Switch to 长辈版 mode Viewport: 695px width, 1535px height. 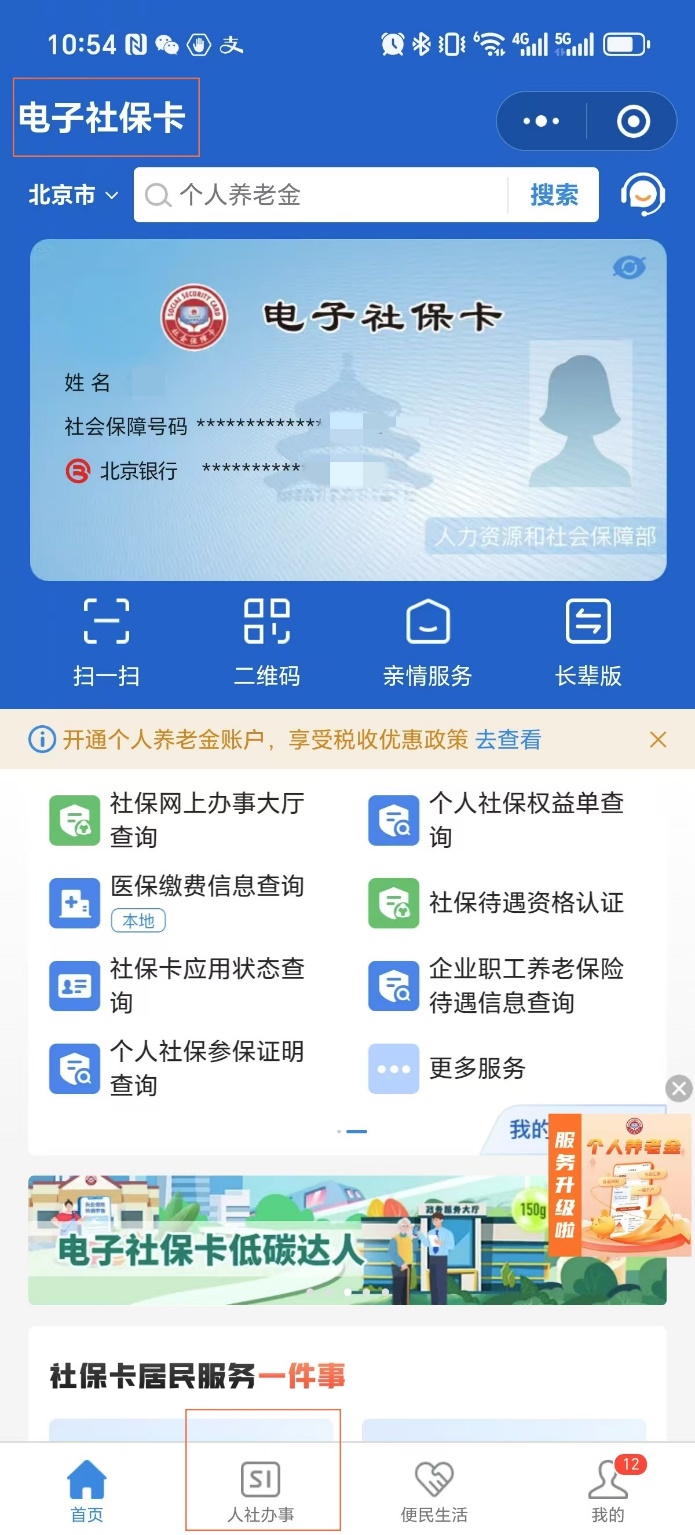588,641
